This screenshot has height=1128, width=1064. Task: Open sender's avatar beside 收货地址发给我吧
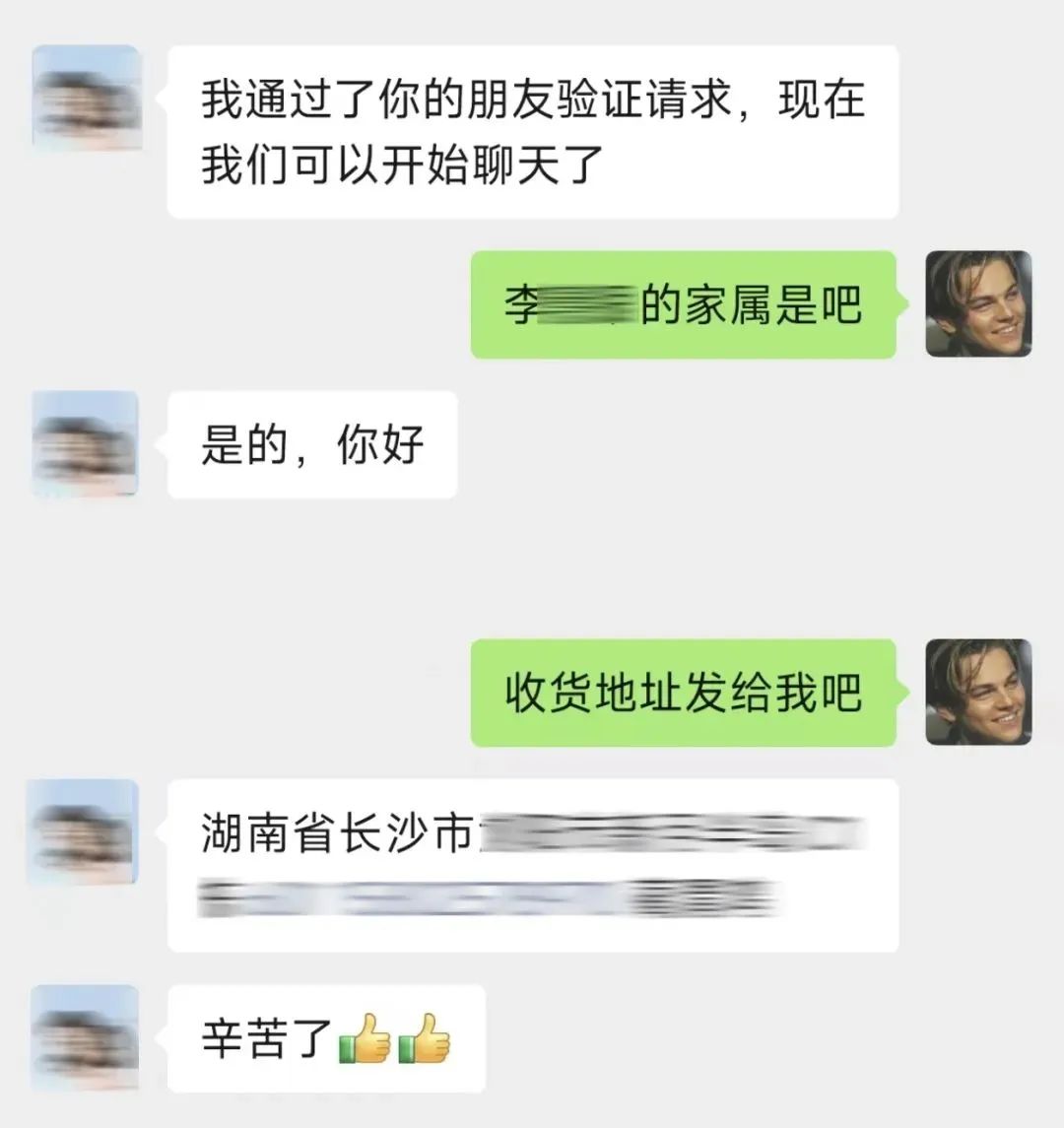click(978, 692)
